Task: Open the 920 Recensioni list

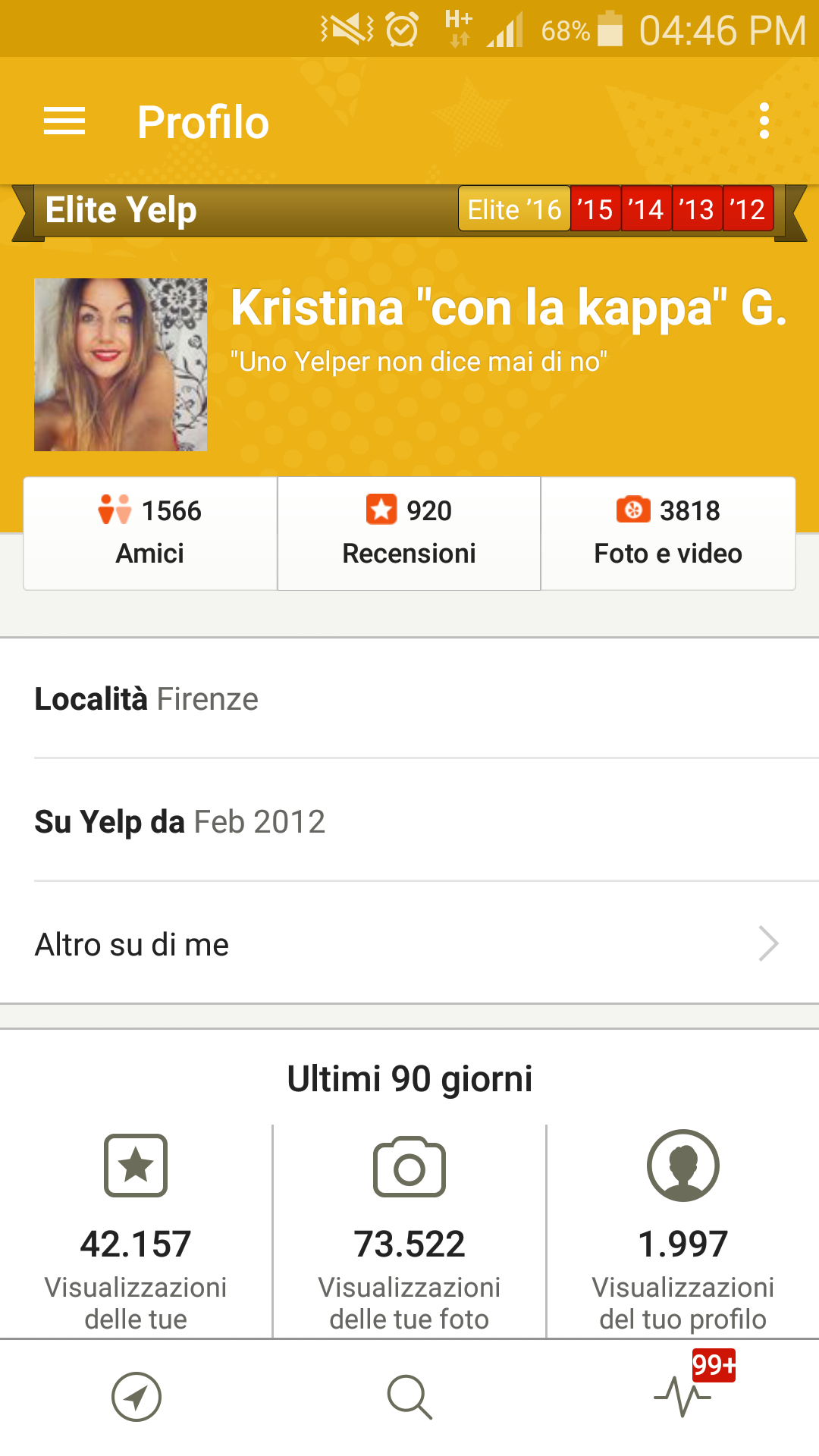Action: pos(409,532)
